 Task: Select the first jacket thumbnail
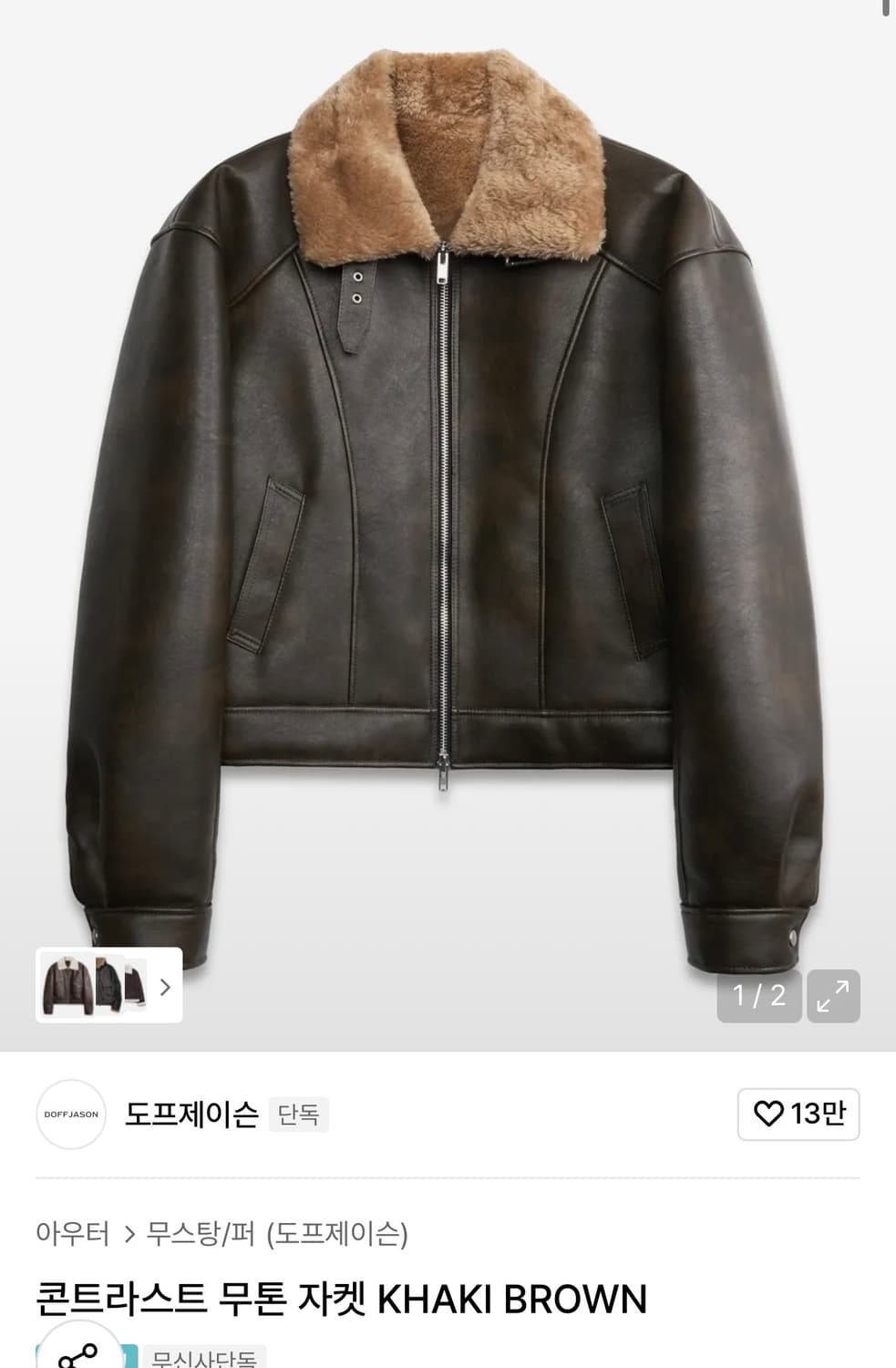(66, 986)
